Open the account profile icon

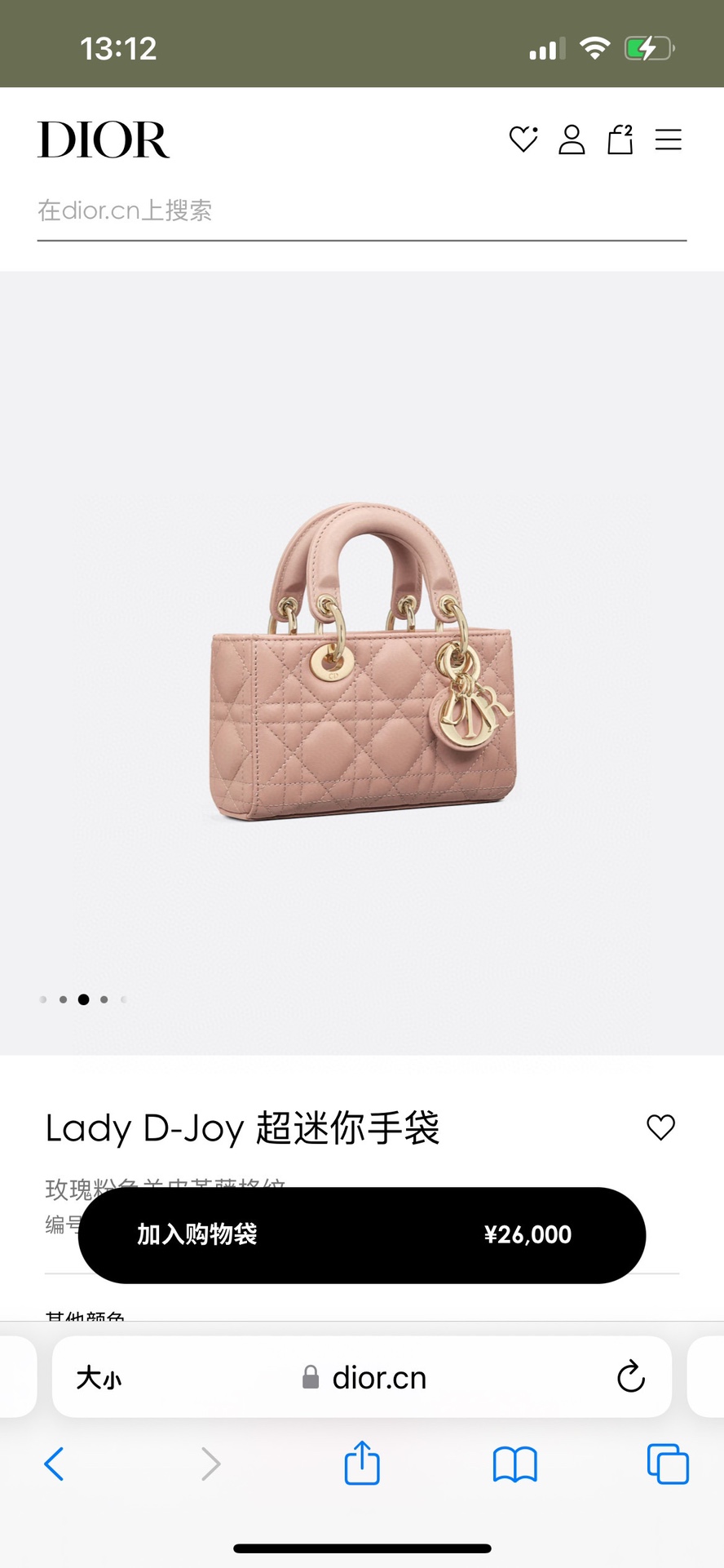point(572,140)
